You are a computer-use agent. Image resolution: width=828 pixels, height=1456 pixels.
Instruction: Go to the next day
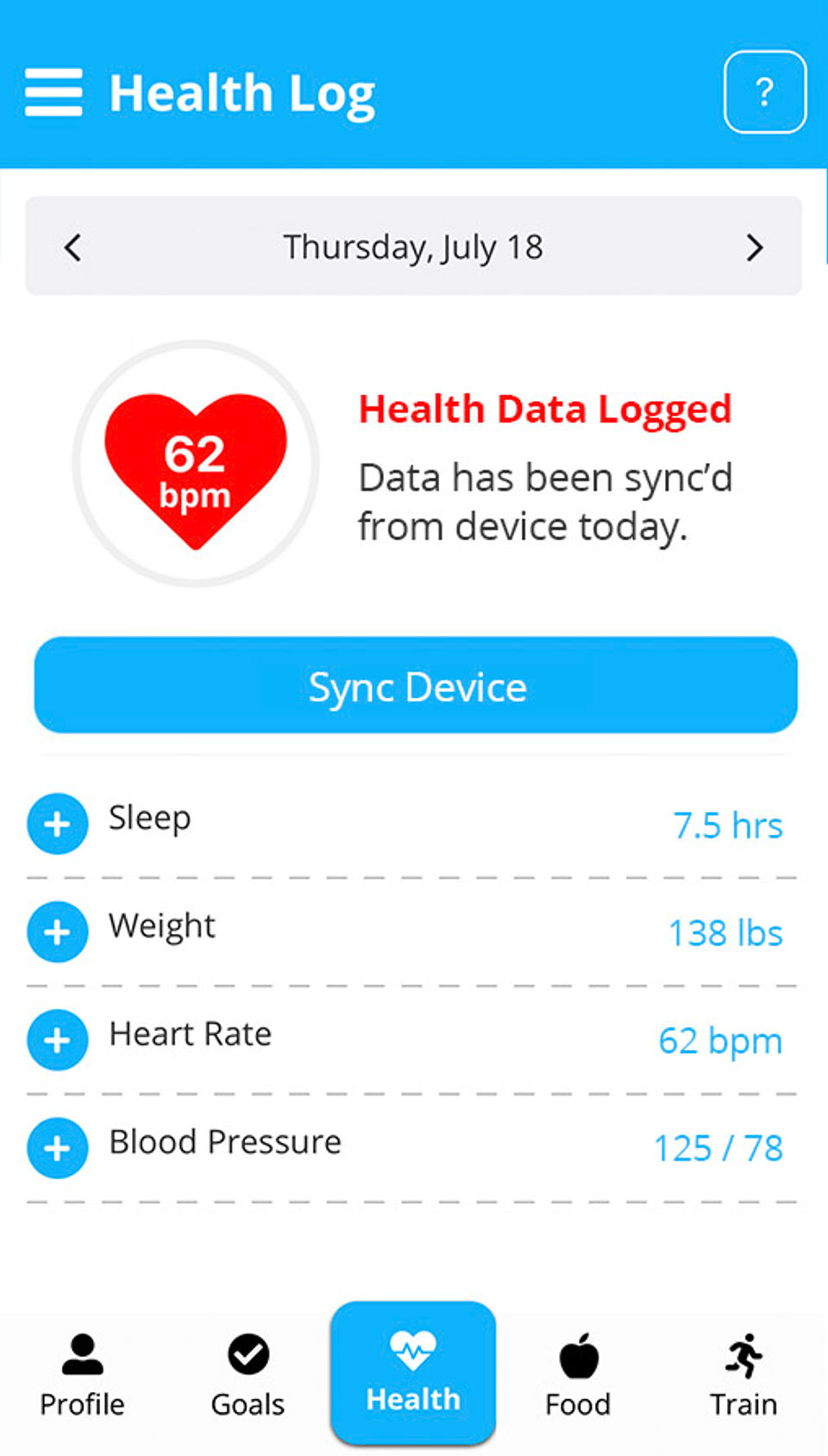(x=754, y=248)
